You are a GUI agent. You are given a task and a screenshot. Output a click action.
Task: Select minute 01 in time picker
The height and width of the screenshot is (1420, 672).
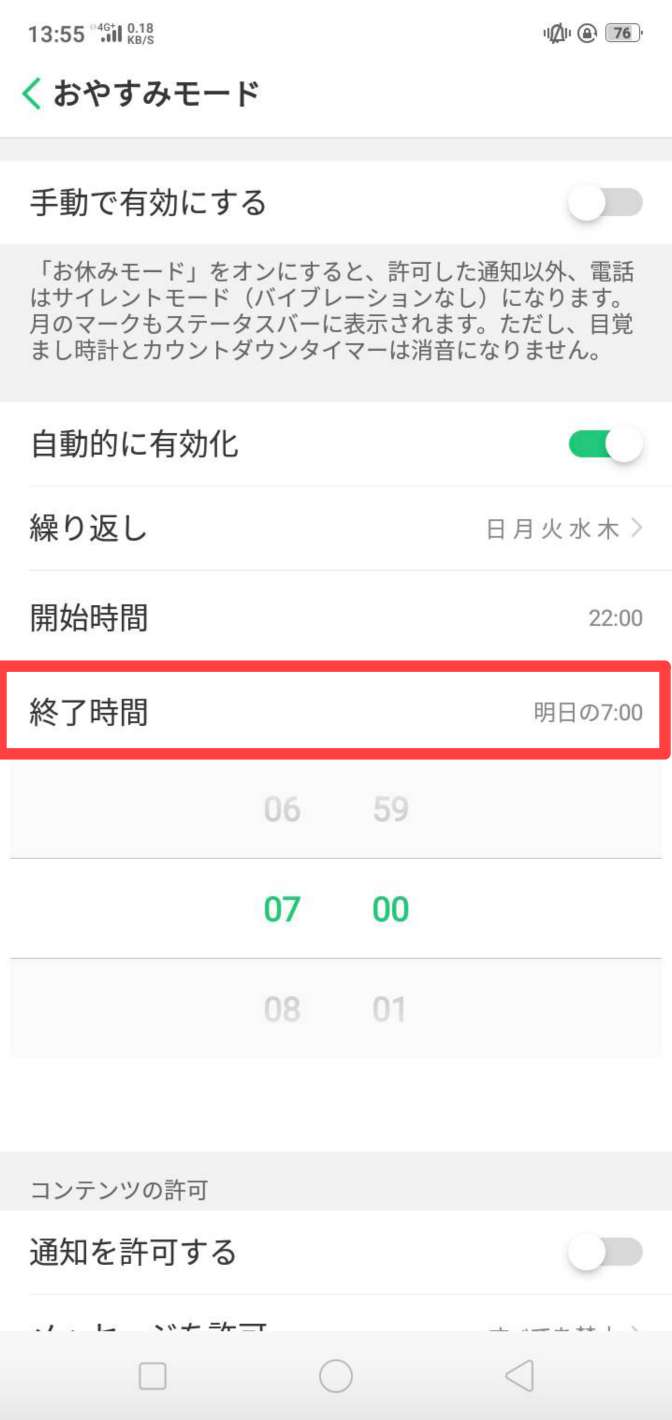click(x=390, y=1009)
